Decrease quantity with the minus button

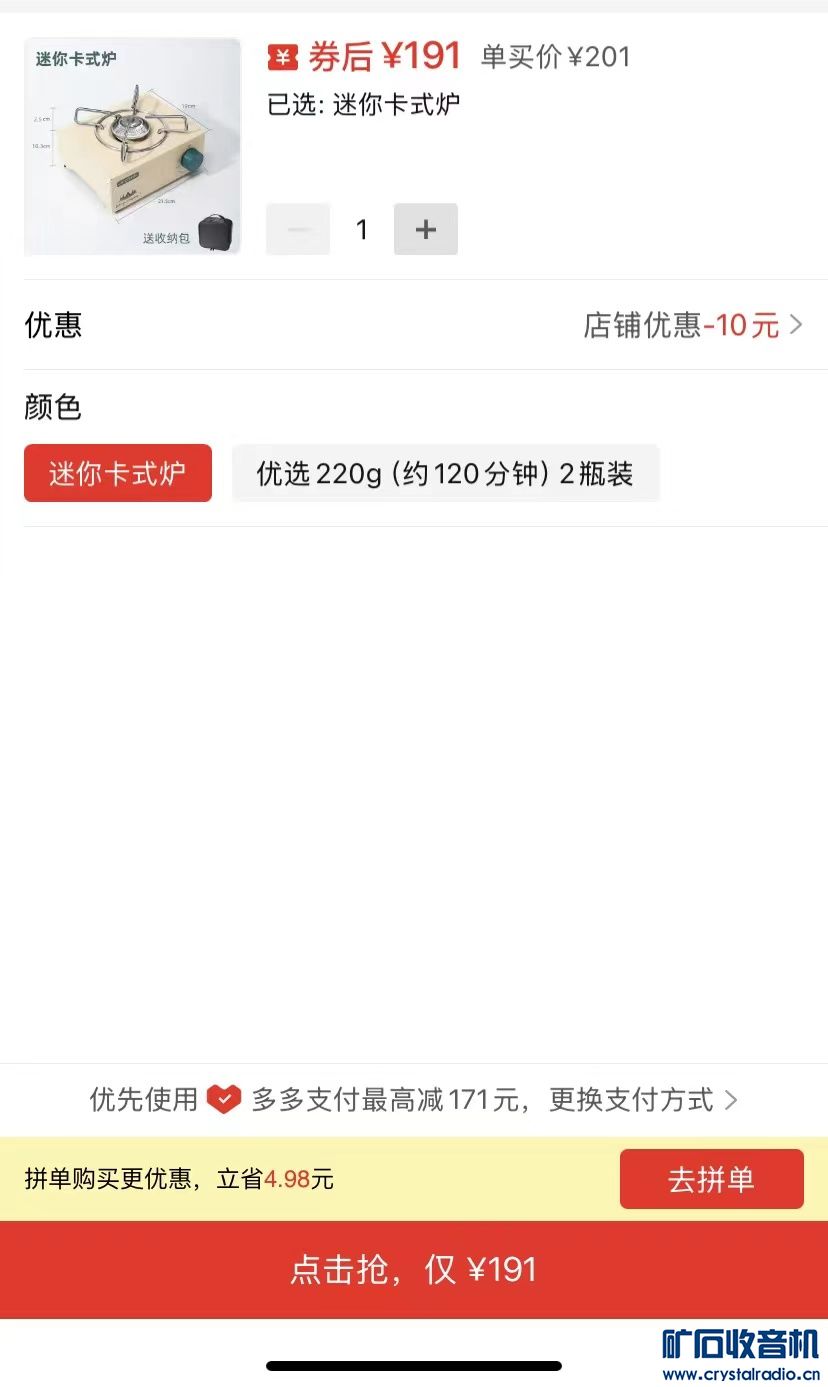pyautogui.click(x=298, y=229)
